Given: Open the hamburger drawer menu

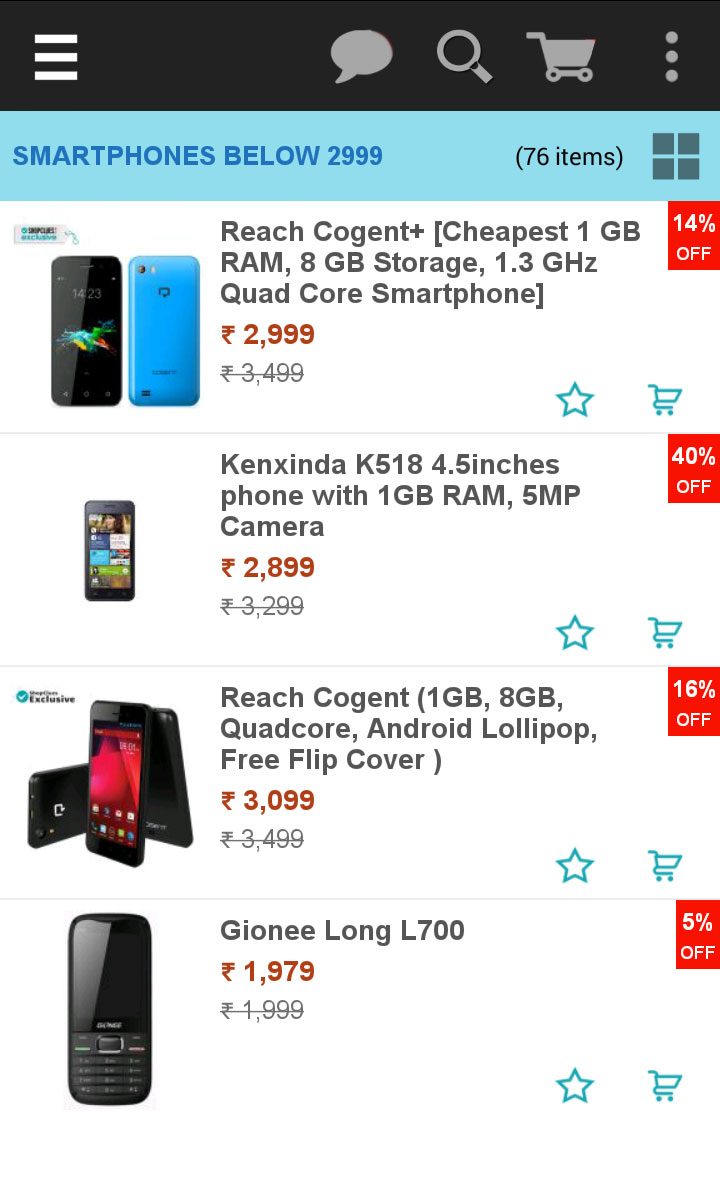Looking at the screenshot, I should [x=56, y=56].
